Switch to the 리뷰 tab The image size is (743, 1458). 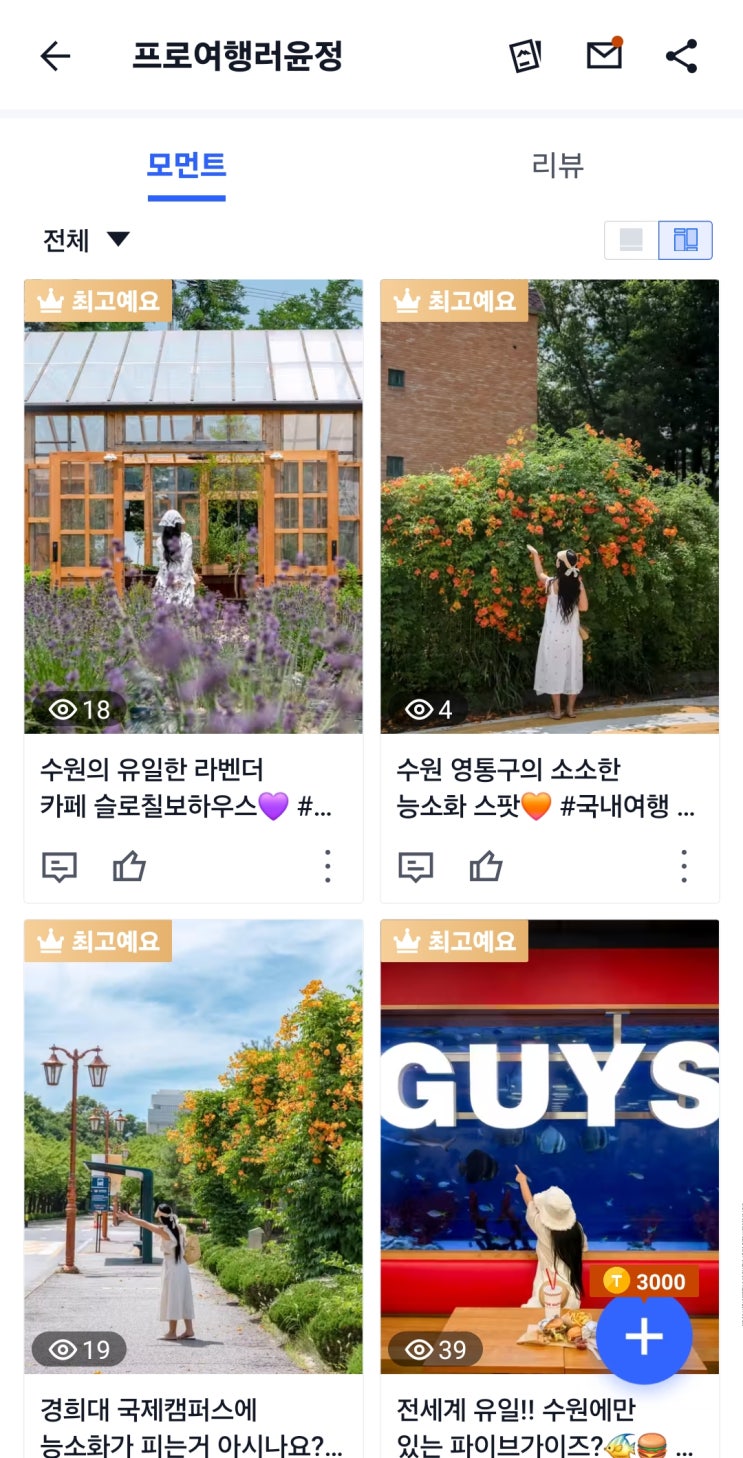click(557, 165)
